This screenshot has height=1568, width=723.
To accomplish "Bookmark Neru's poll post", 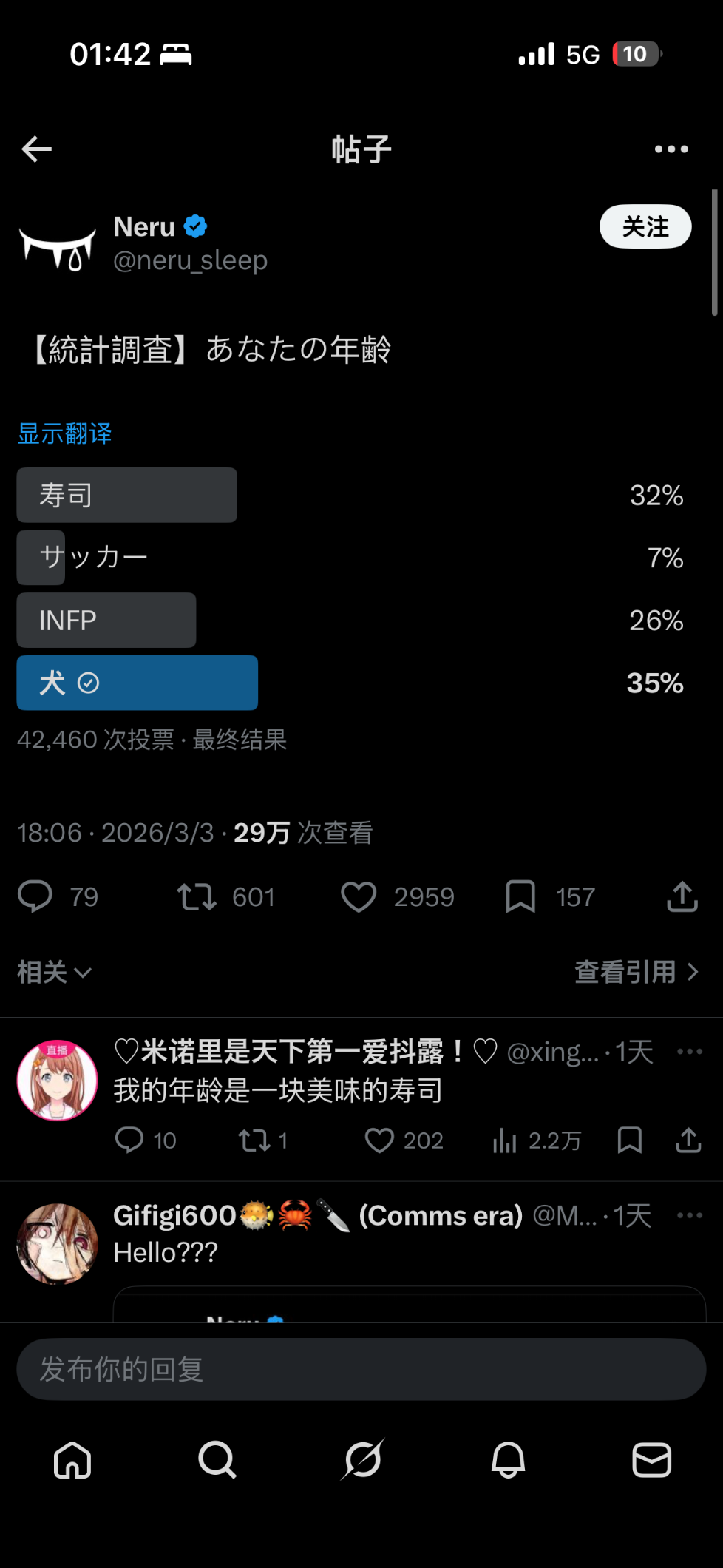I will click(x=520, y=896).
